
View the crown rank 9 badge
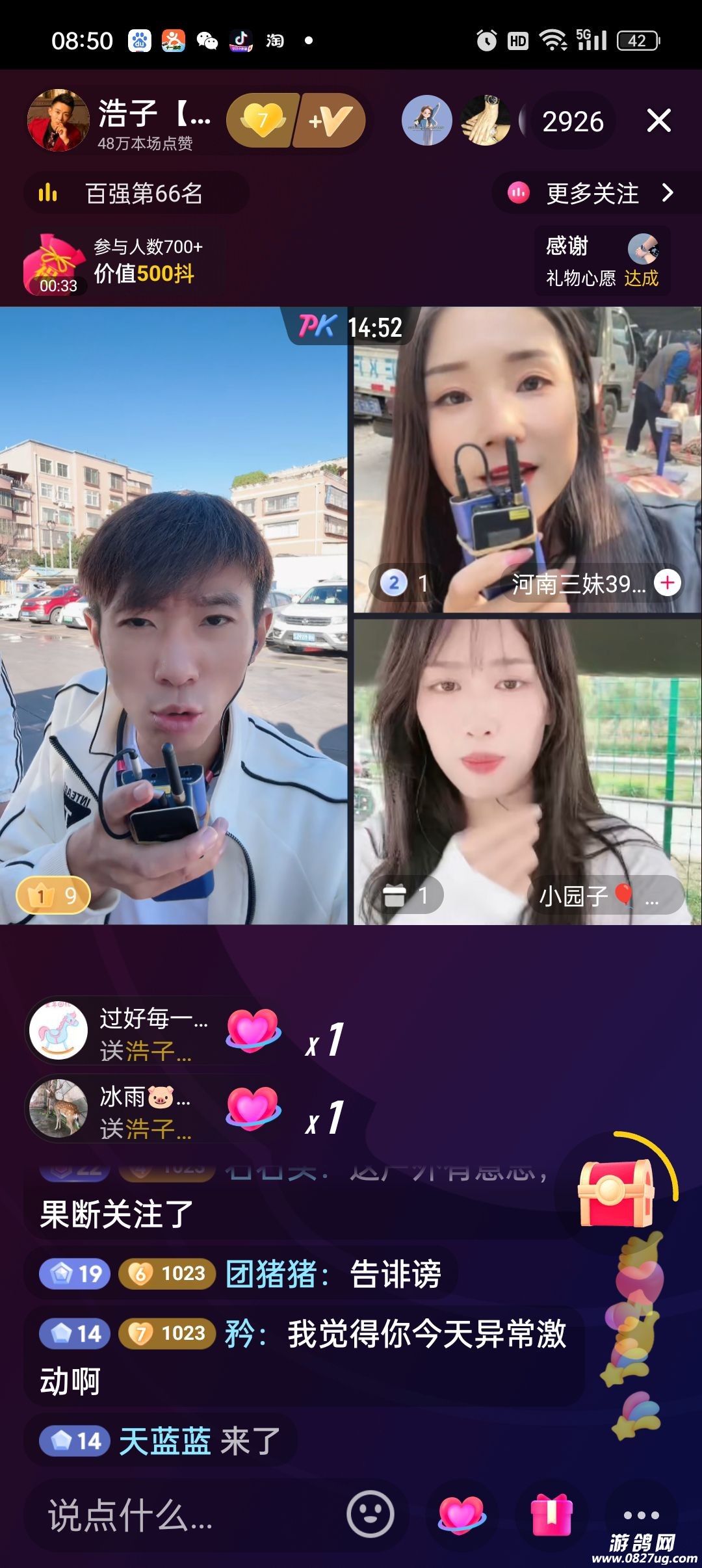[53, 895]
